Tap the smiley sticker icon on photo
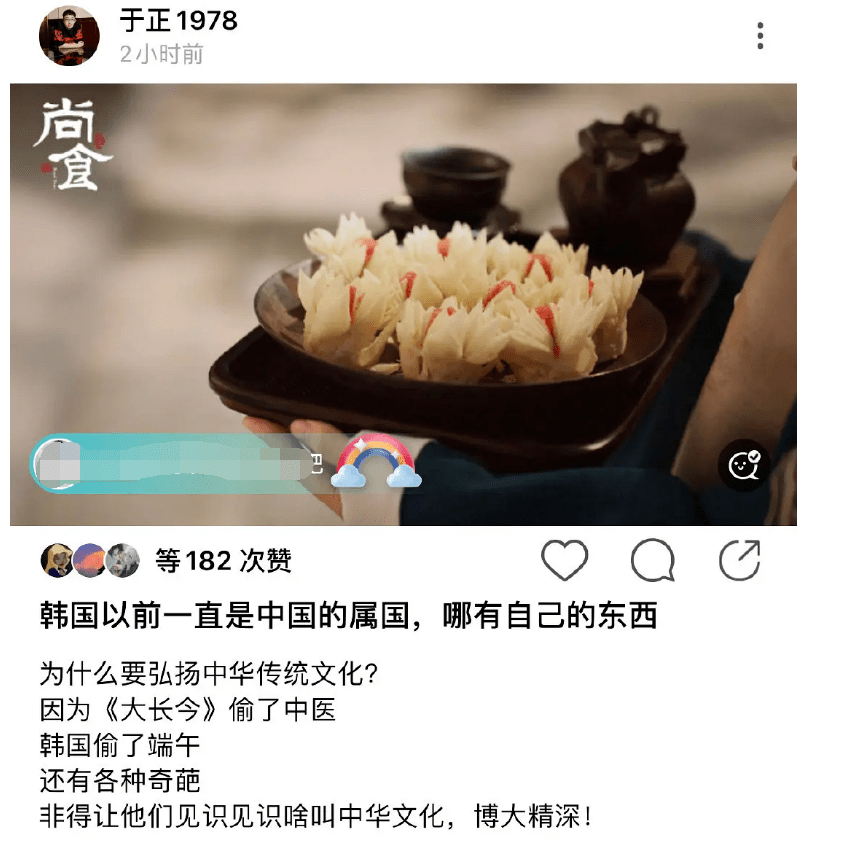The width and height of the screenshot is (844, 841). (743, 465)
